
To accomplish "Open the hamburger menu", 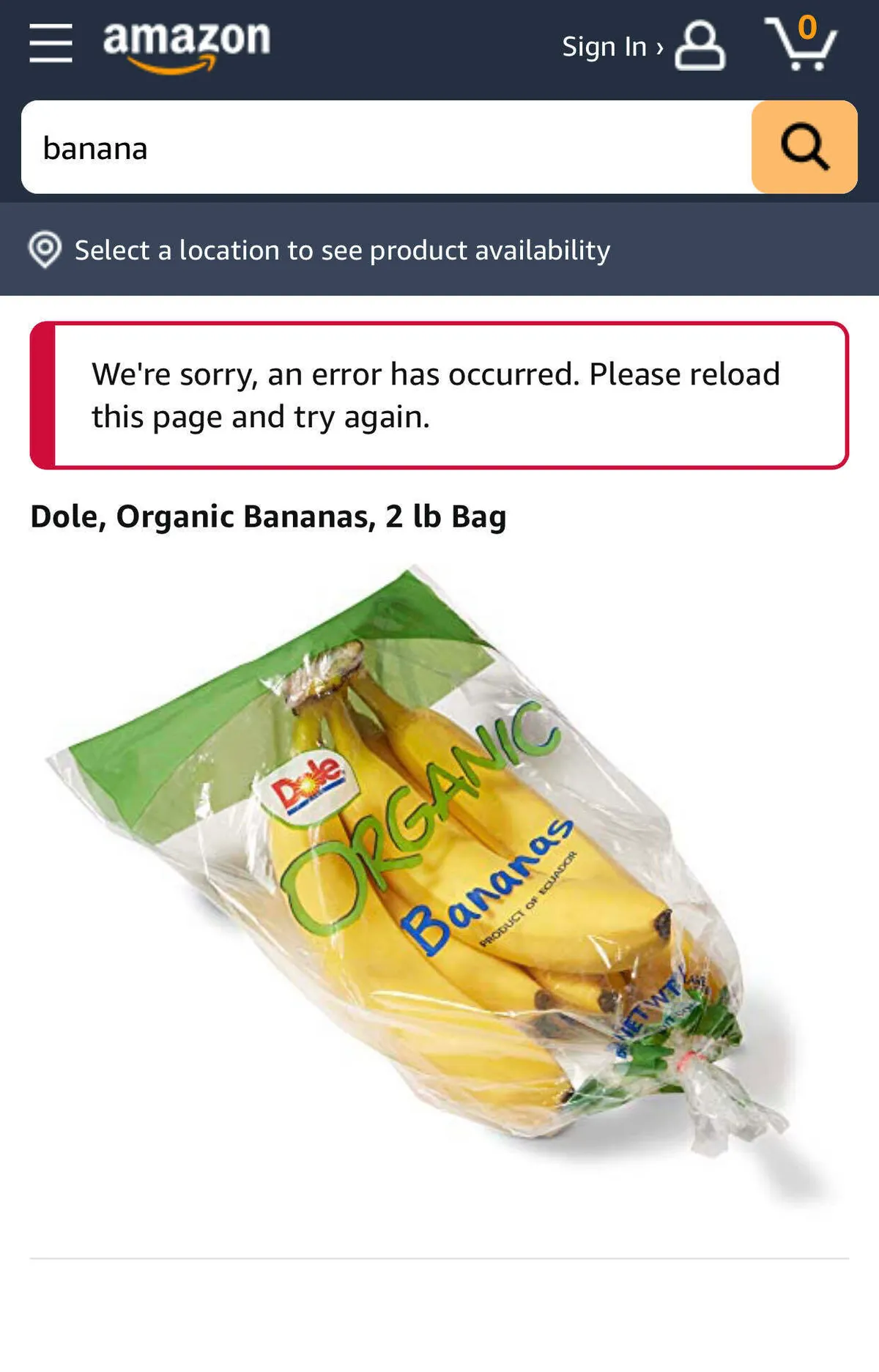I will (51, 43).
